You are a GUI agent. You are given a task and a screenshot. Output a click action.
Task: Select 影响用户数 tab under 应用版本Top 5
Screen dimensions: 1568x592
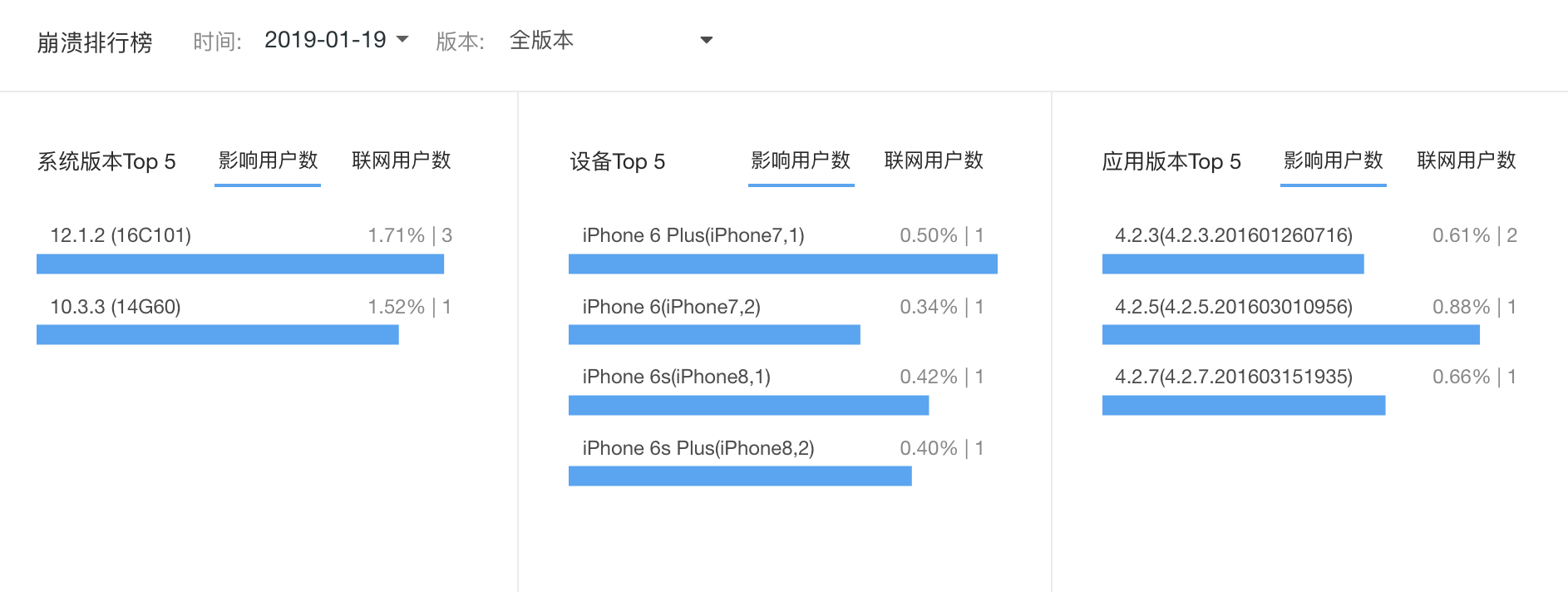point(1333,160)
